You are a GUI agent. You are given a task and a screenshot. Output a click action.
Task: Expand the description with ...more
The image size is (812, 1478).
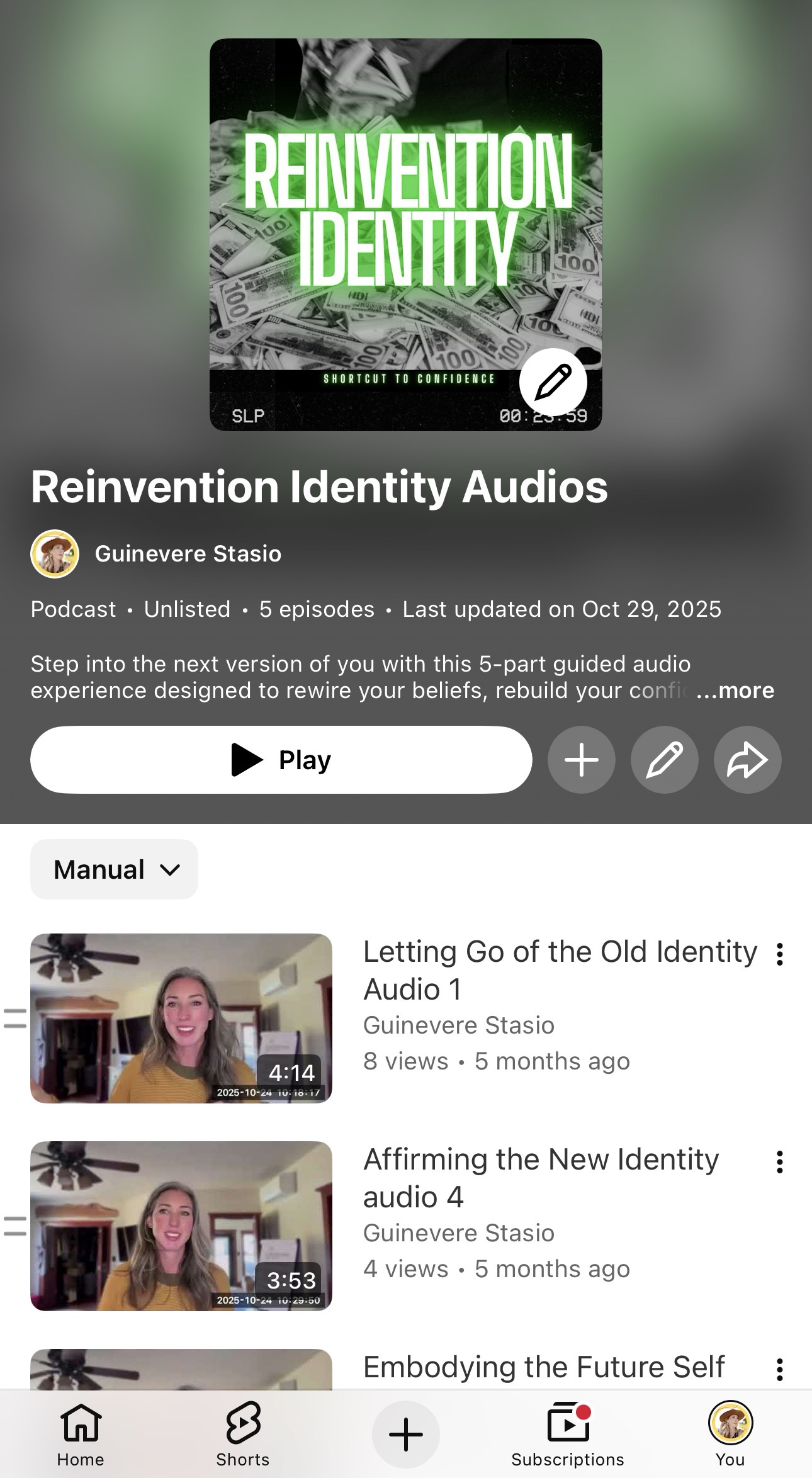(x=736, y=691)
